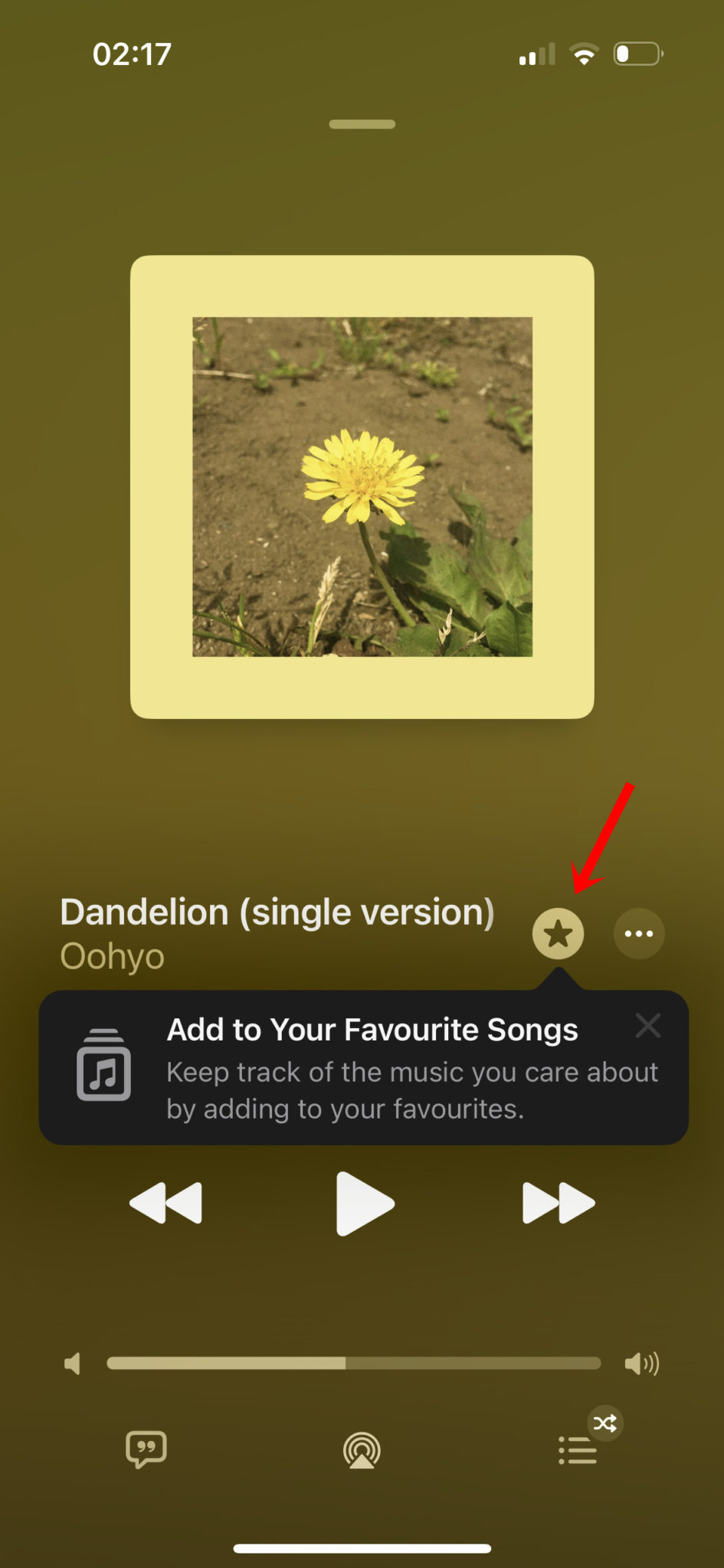Open the more options menu

(638, 933)
